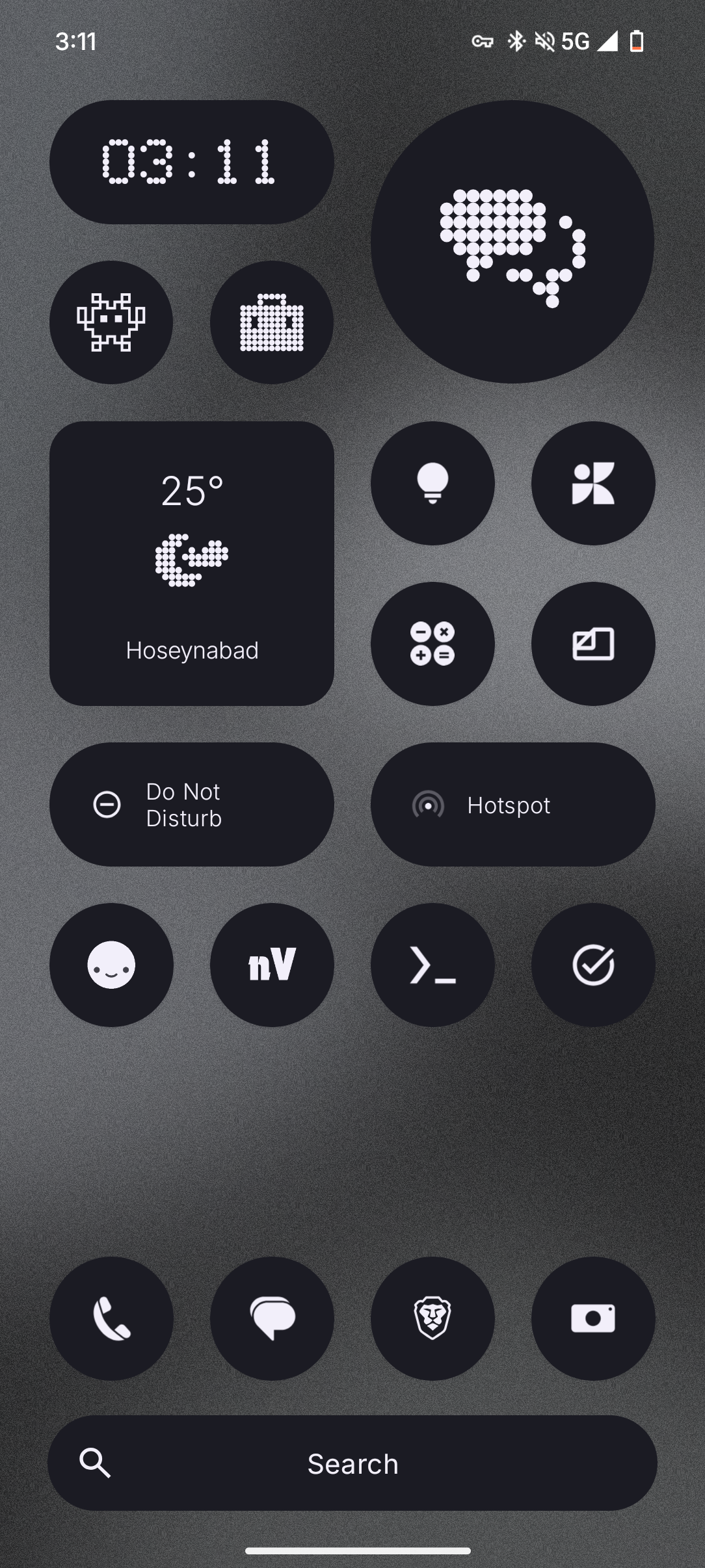Image resolution: width=705 pixels, height=1568 pixels.
Task: Open the camera app
Action: pos(592,1318)
